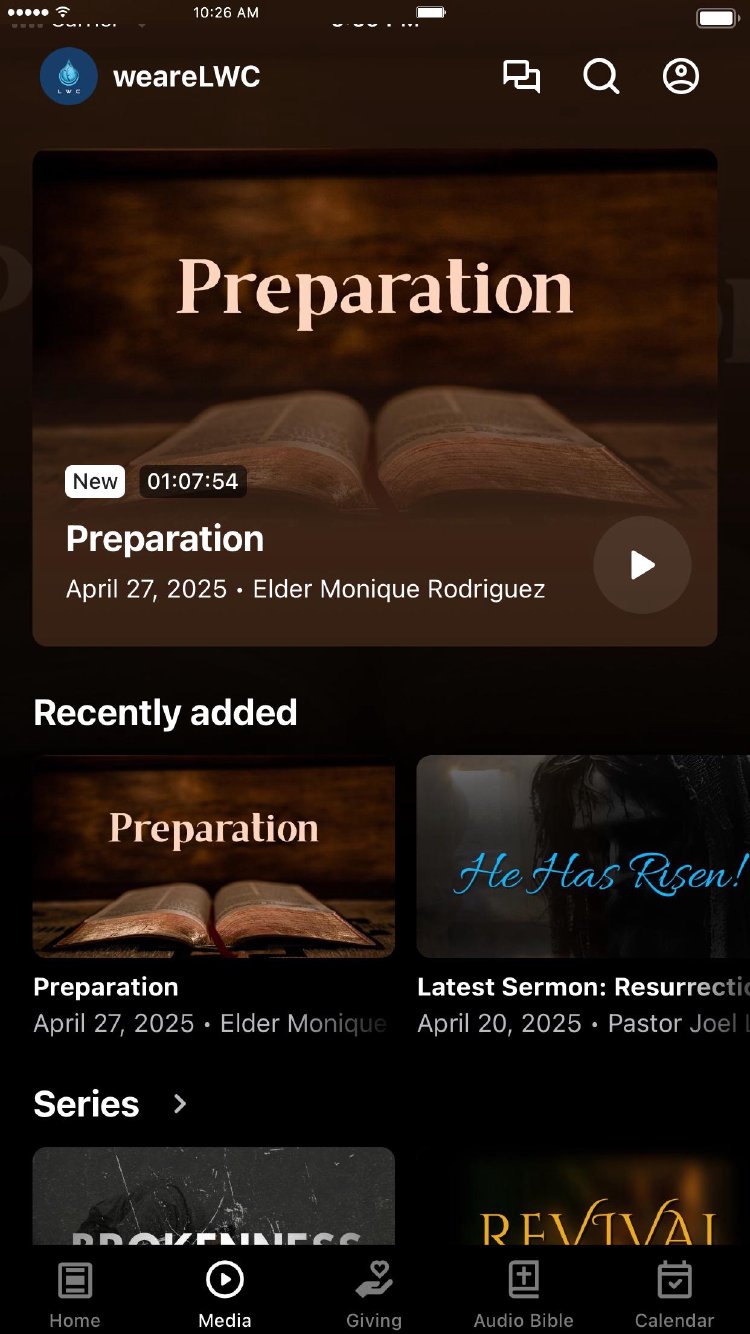750x1334 pixels.
Task: Play the featured Preparation sermon
Action: point(642,565)
